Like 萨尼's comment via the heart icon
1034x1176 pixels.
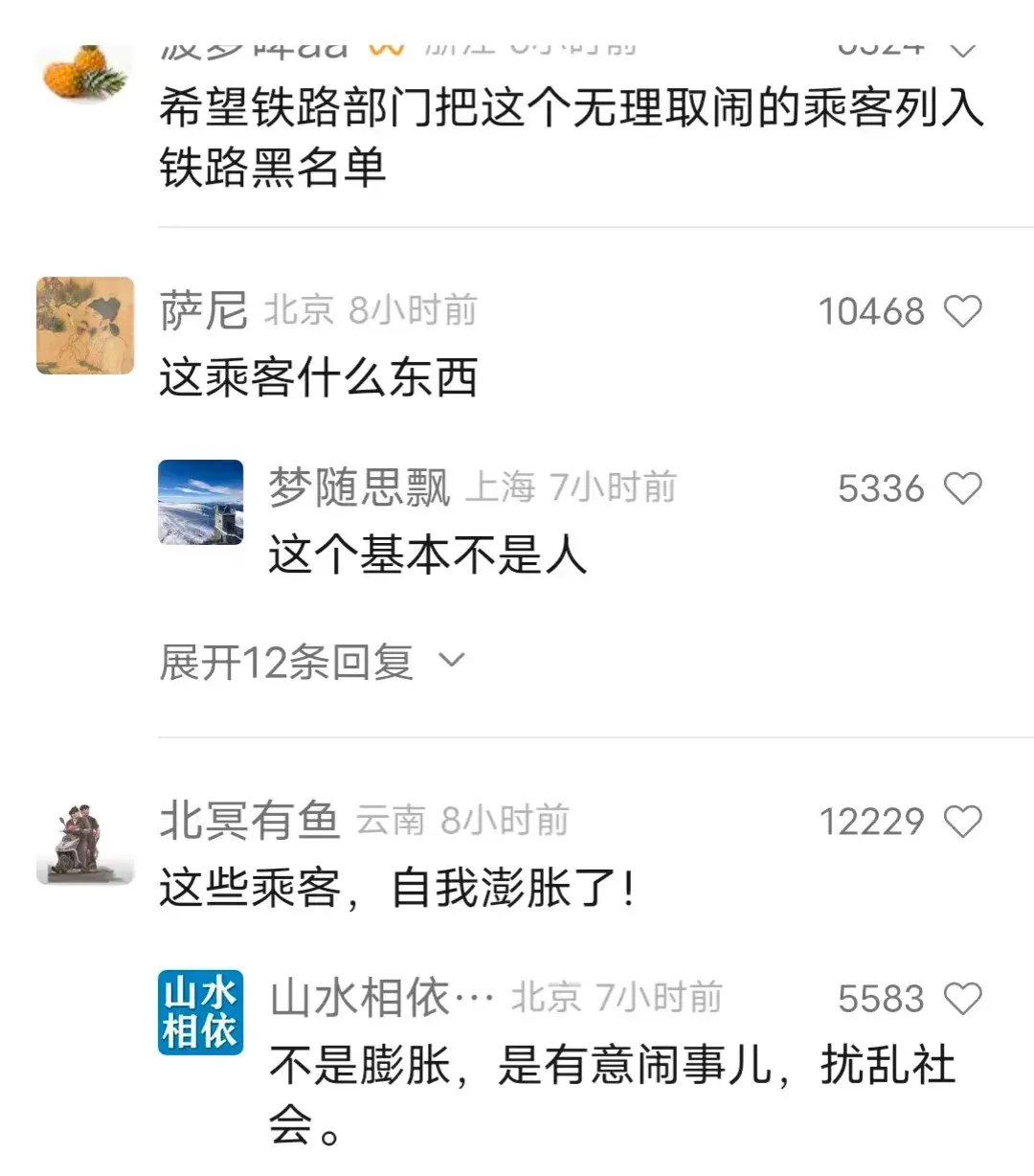tap(965, 310)
